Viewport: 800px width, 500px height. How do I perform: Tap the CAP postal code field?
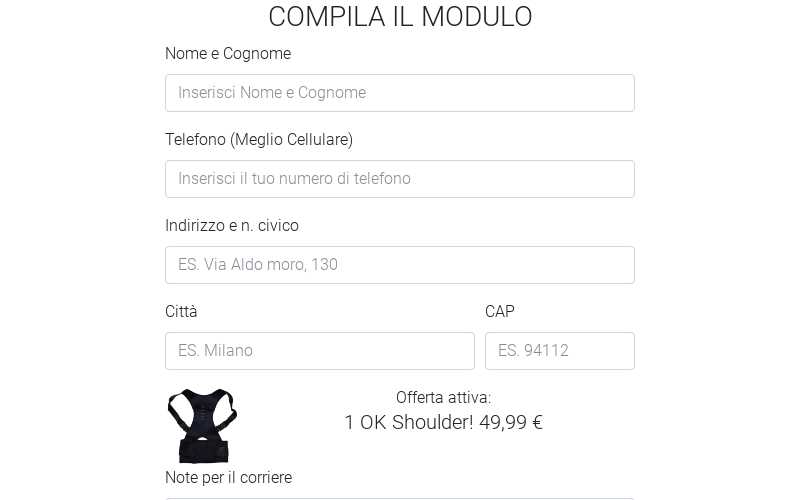tap(559, 351)
